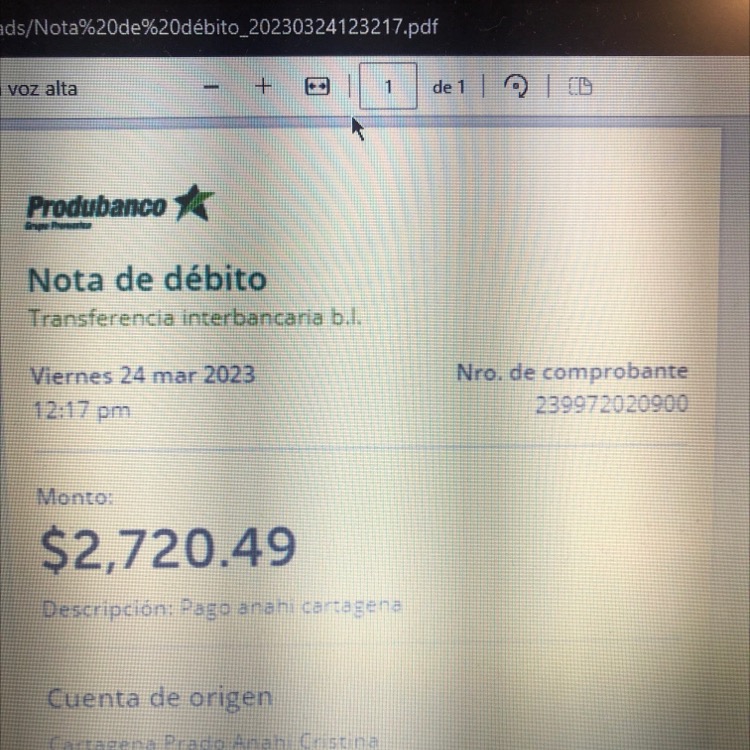Zoom out the PDF with minus button
This screenshot has width=750, height=750.
coord(212,87)
